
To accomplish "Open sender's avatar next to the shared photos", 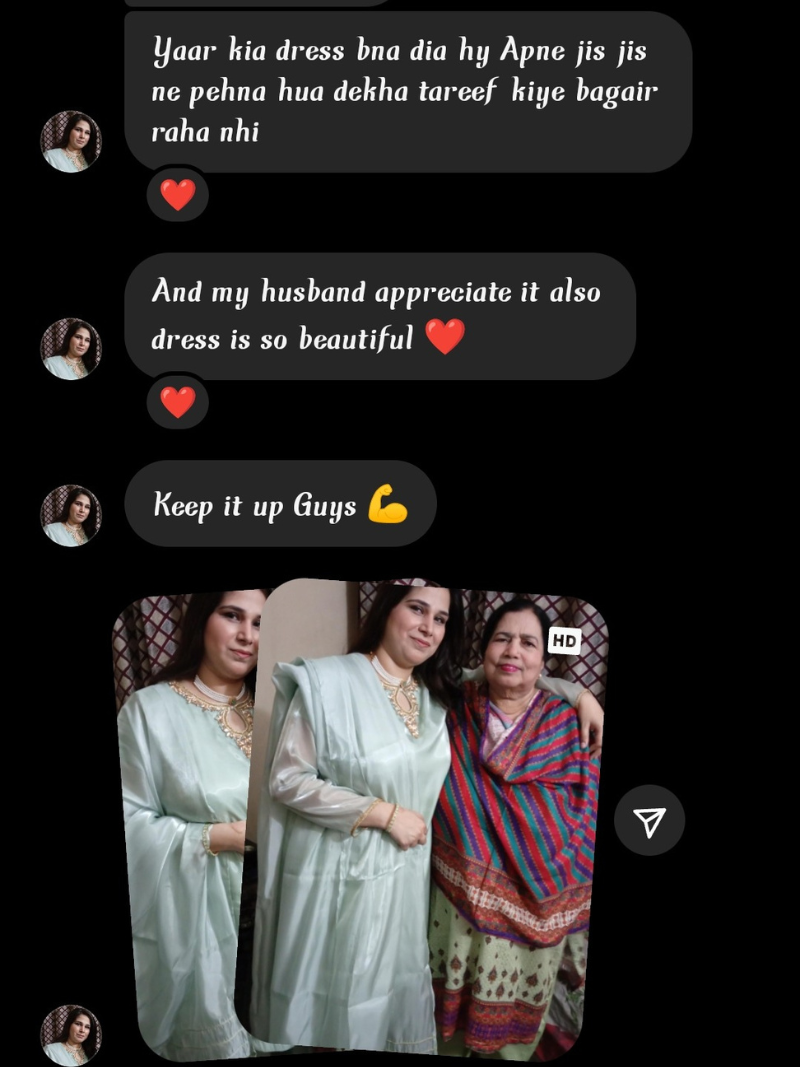I will (x=70, y=1035).
